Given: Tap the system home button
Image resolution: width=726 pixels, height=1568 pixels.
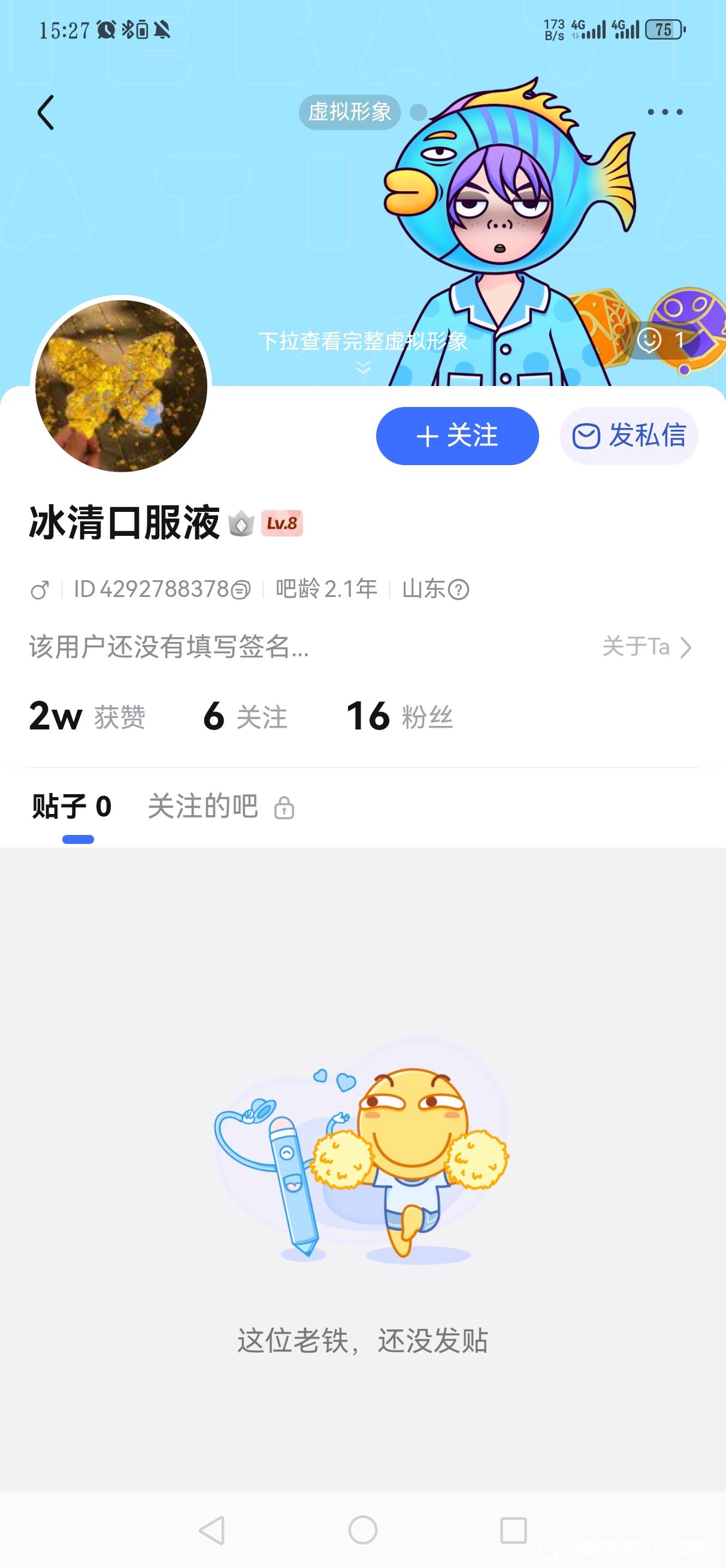Looking at the screenshot, I should click(x=362, y=1530).
